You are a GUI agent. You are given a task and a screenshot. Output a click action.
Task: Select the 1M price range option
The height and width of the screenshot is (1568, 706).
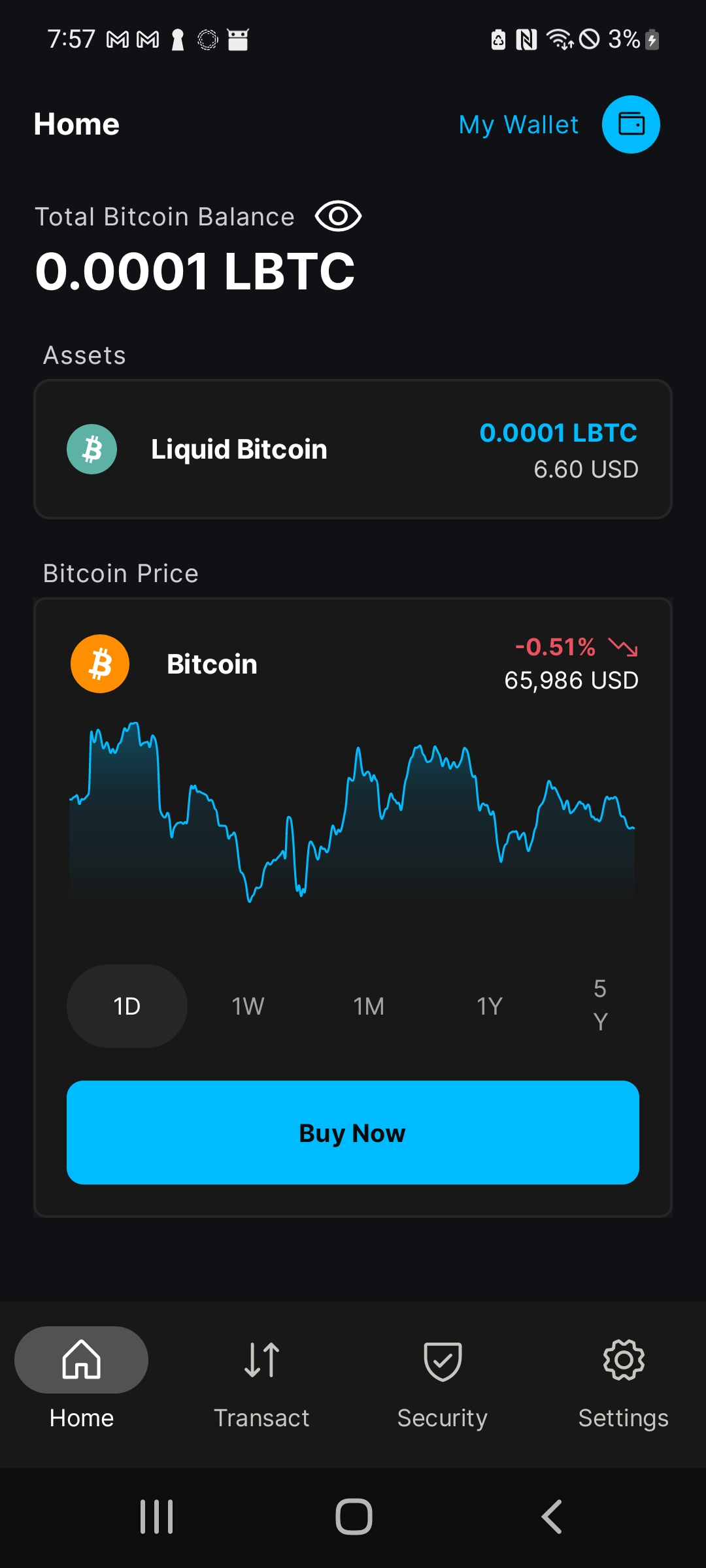pos(368,1006)
